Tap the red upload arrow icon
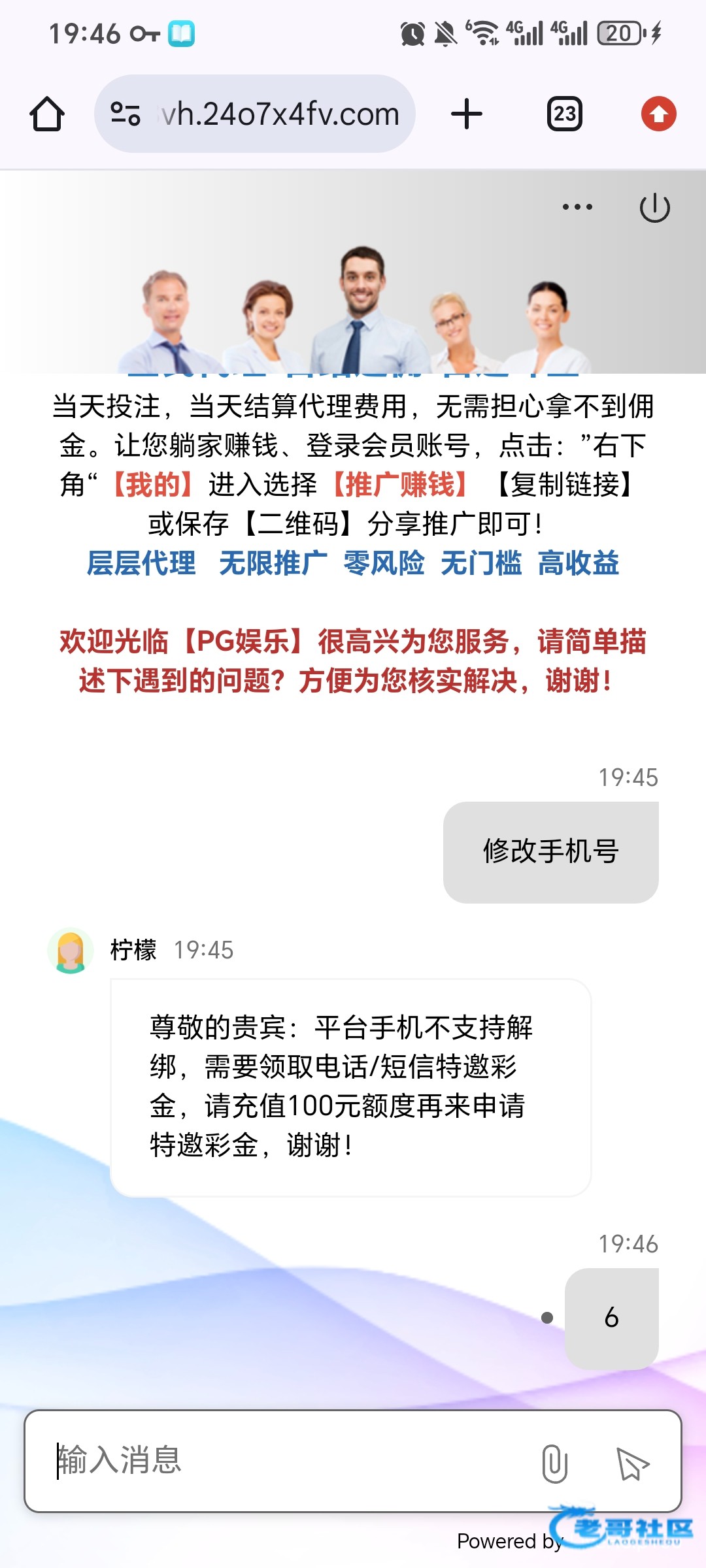This screenshot has width=706, height=1568. pyautogui.click(x=658, y=114)
